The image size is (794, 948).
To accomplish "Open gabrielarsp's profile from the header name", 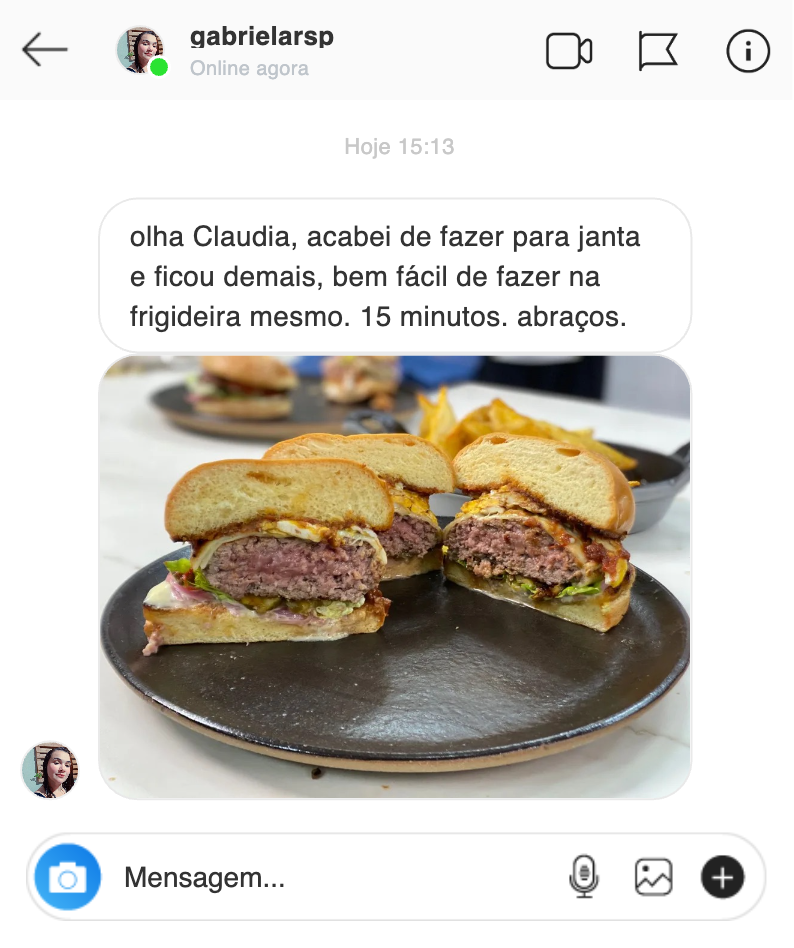I will point(261,37).
